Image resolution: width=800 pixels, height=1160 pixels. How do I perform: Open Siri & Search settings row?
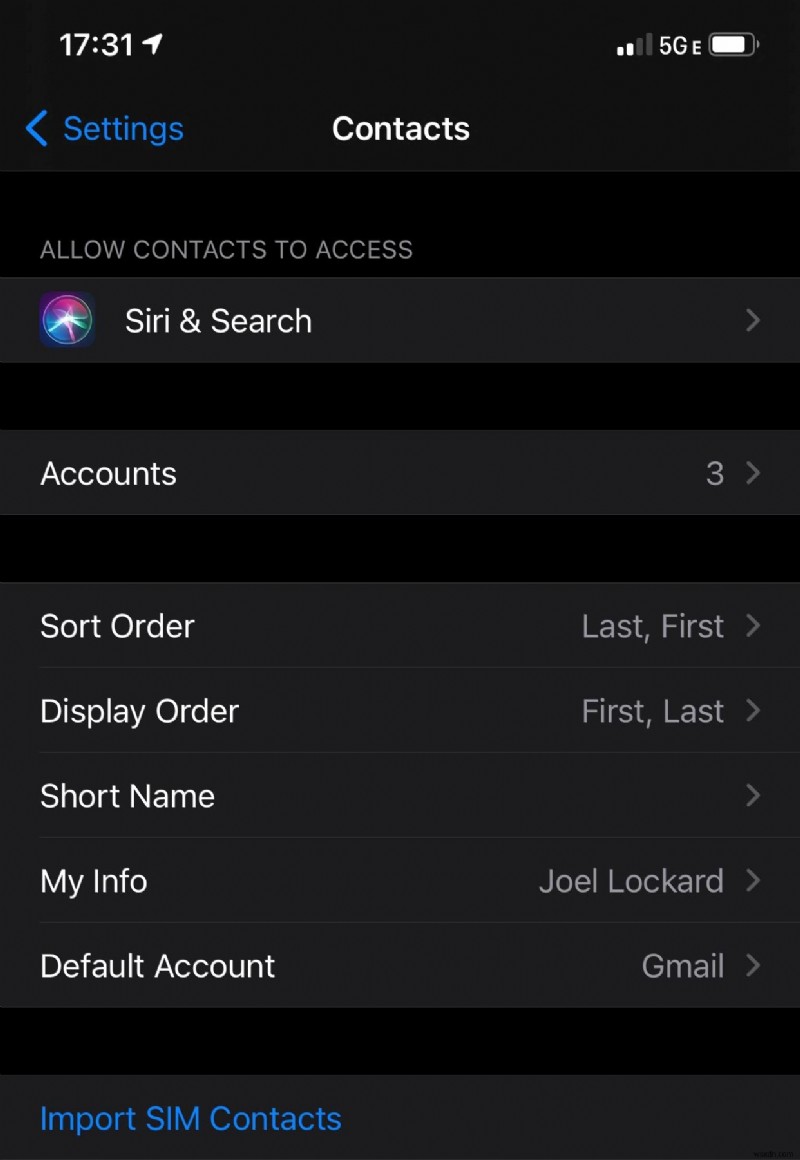click(x=400, y=320)
